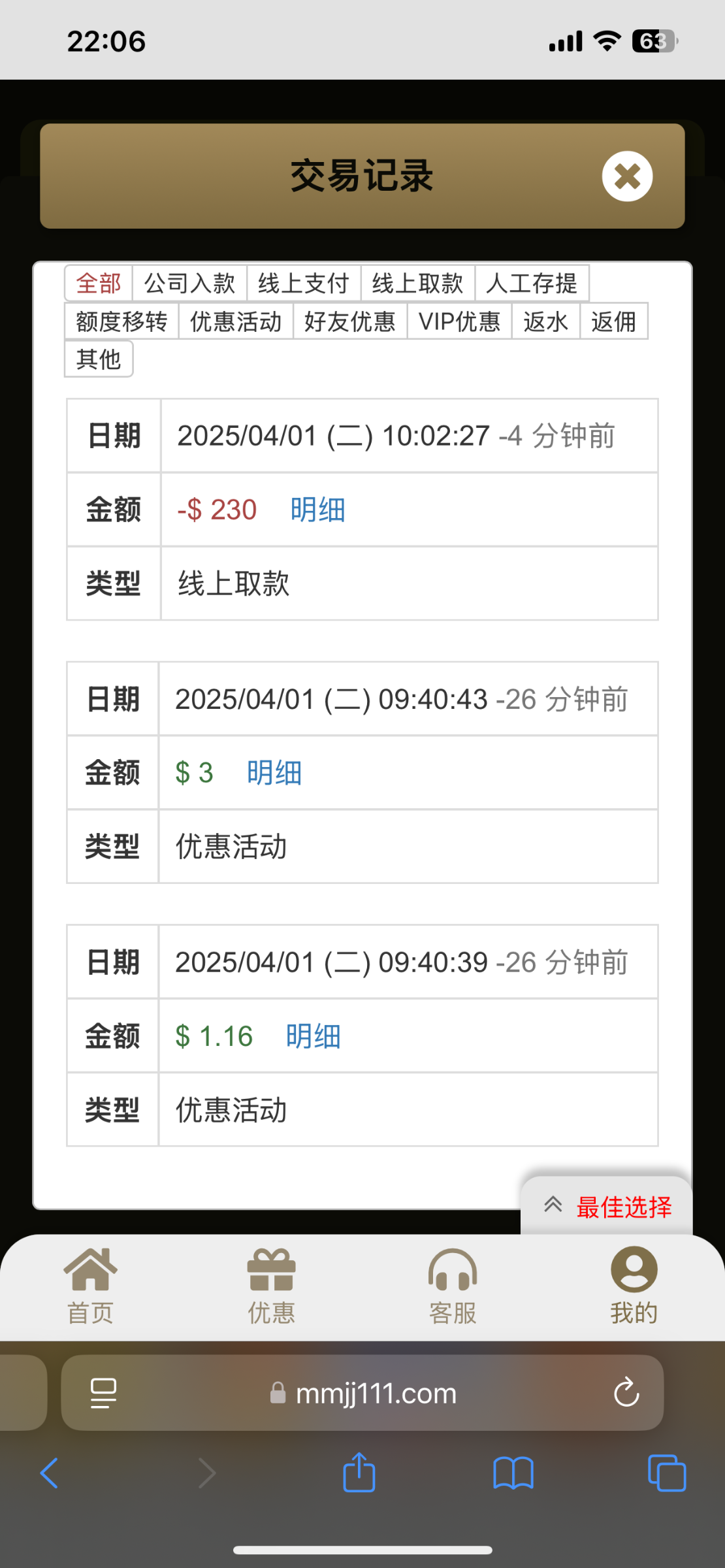Switch to the 线上支付 tab
Image resolution: width=725 pixels, height=1568 pixels.
tap(304, 283)
